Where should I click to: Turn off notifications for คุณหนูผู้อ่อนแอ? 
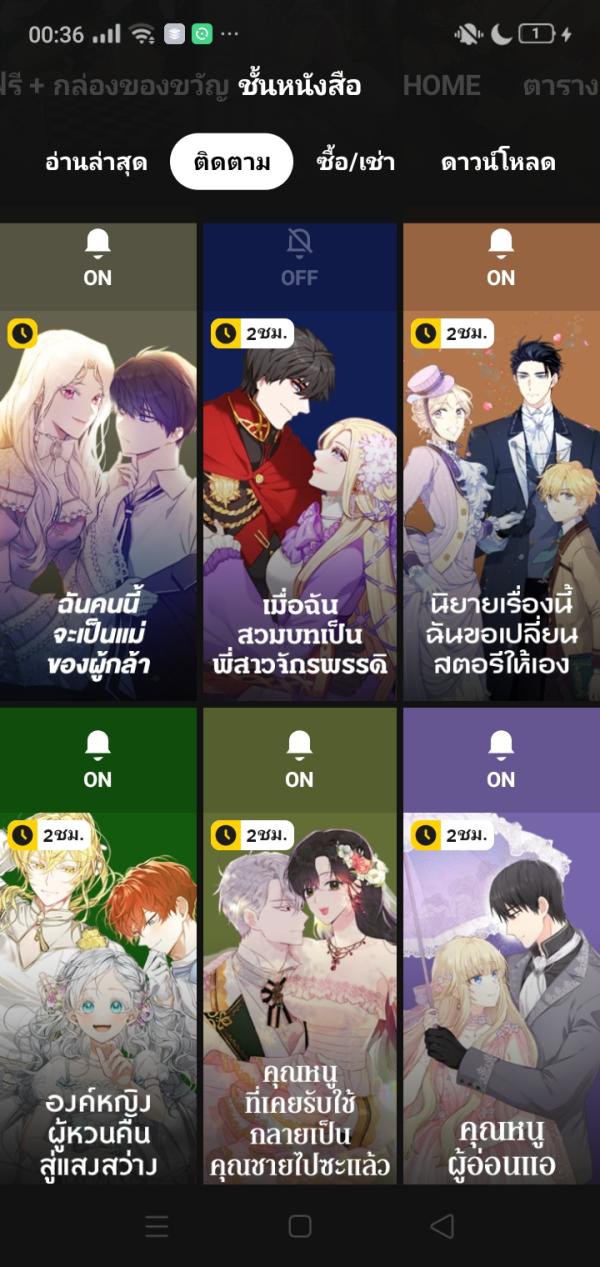(500, 759)
